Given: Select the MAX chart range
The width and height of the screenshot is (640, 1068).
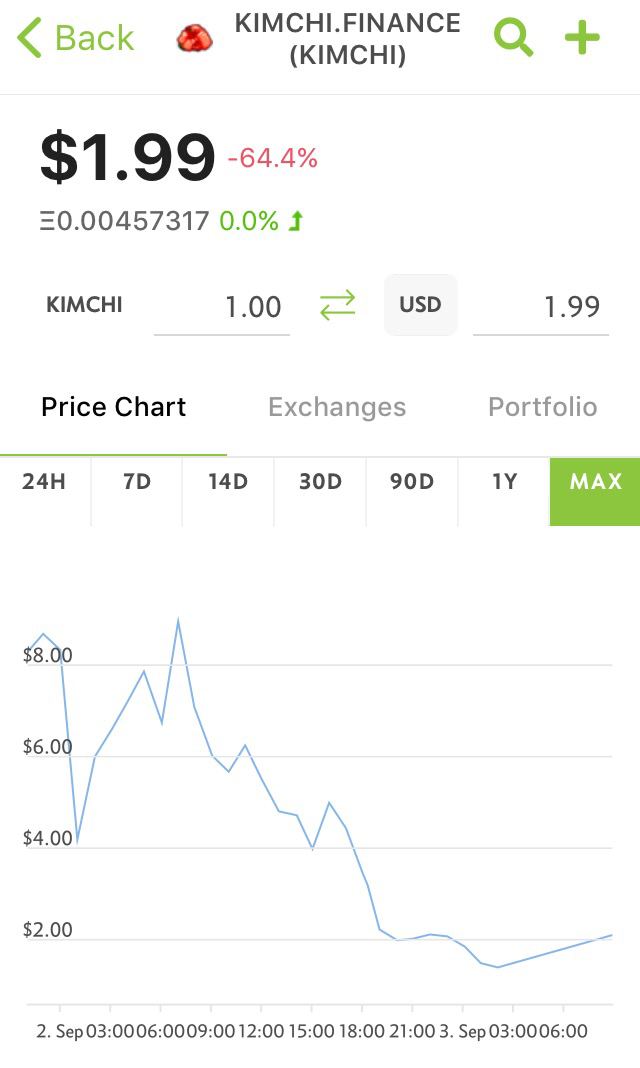Looking at the screenshot, I should click(x=595, y=482).
